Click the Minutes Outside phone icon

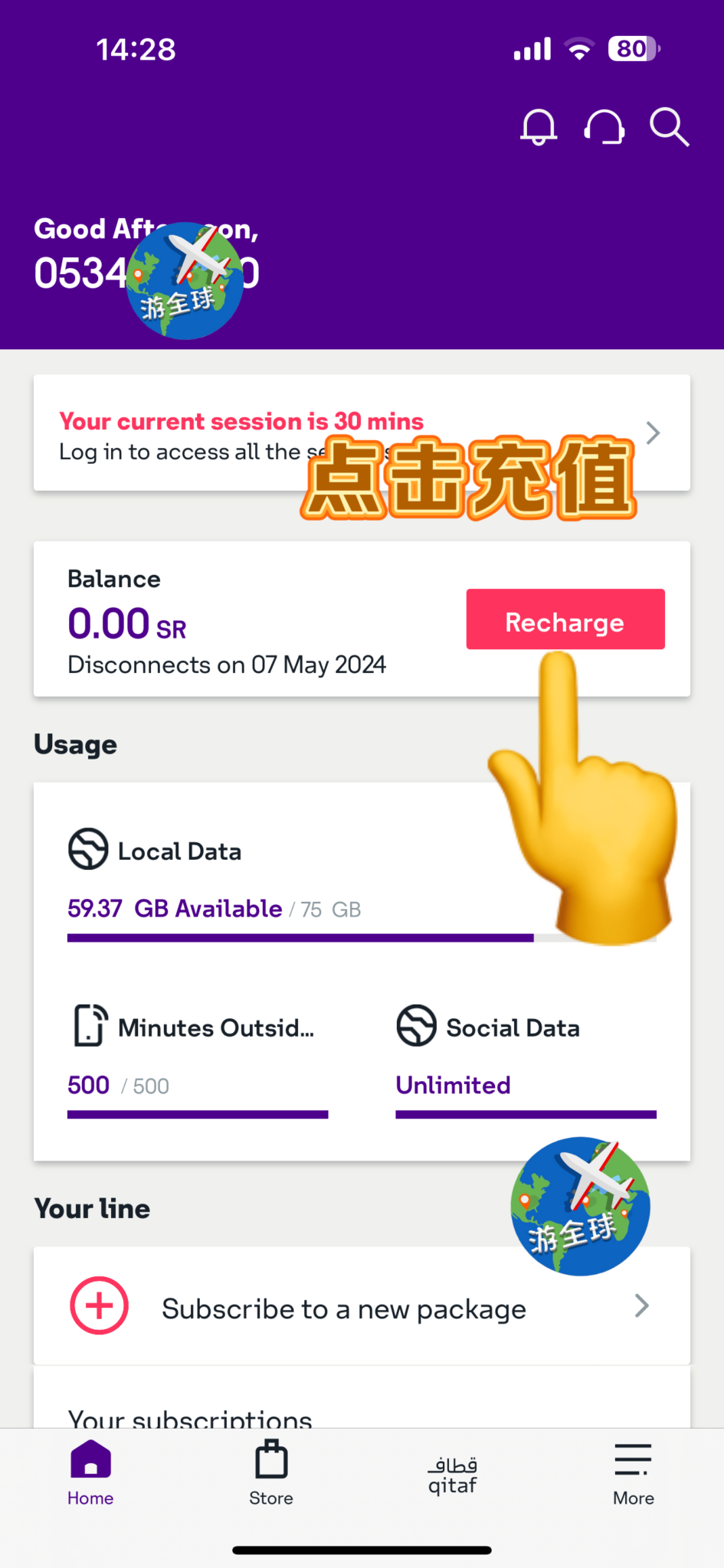pos(89,1026)
